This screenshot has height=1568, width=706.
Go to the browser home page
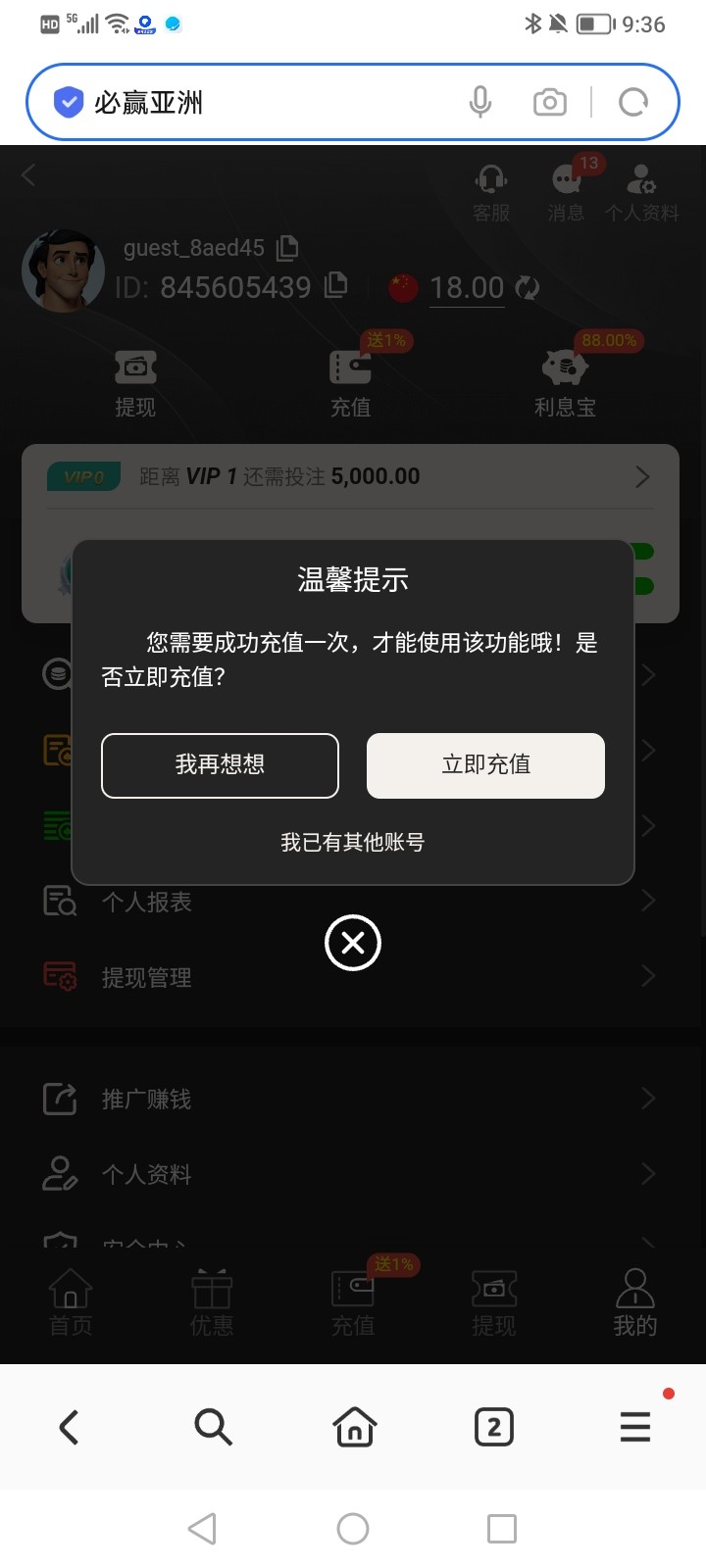coord(354,1427)
